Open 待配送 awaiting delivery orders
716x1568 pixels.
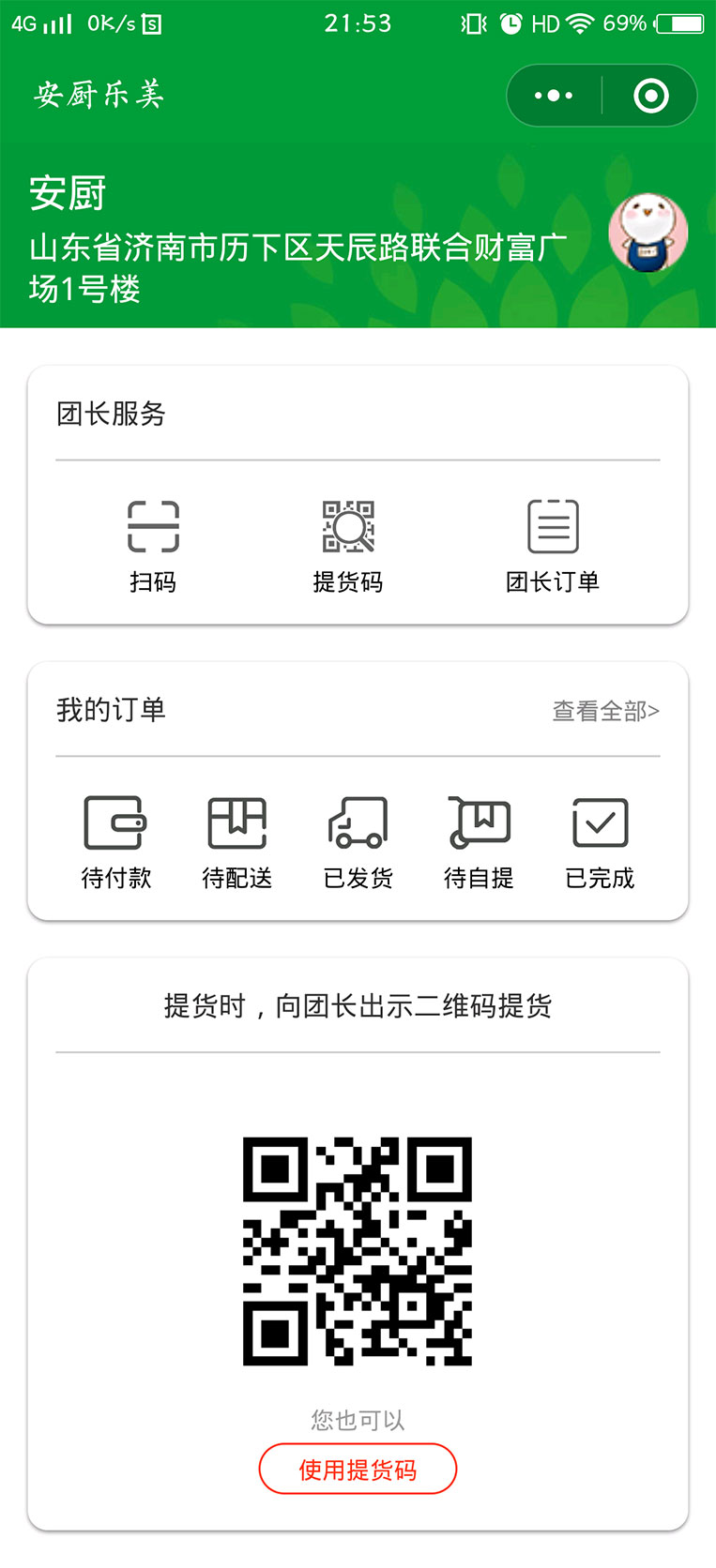coord(236,841)
